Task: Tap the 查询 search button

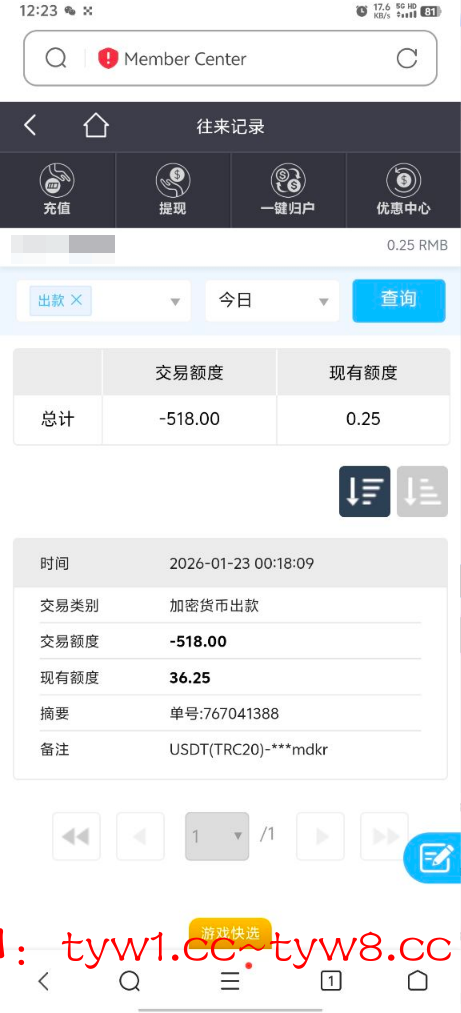Action: click(399, 300)
